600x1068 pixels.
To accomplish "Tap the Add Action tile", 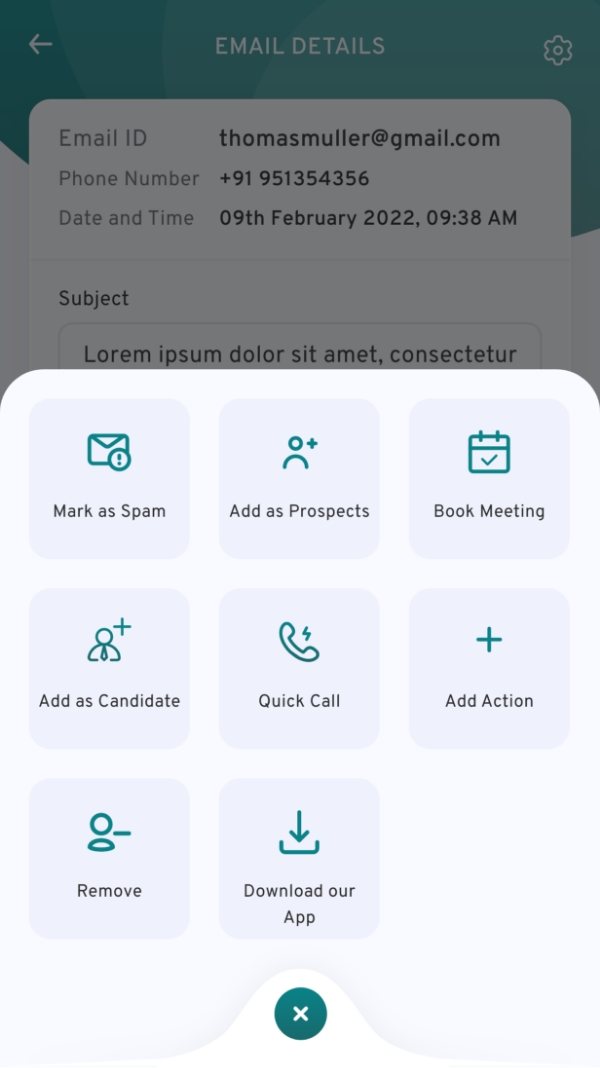I will 489,668.
